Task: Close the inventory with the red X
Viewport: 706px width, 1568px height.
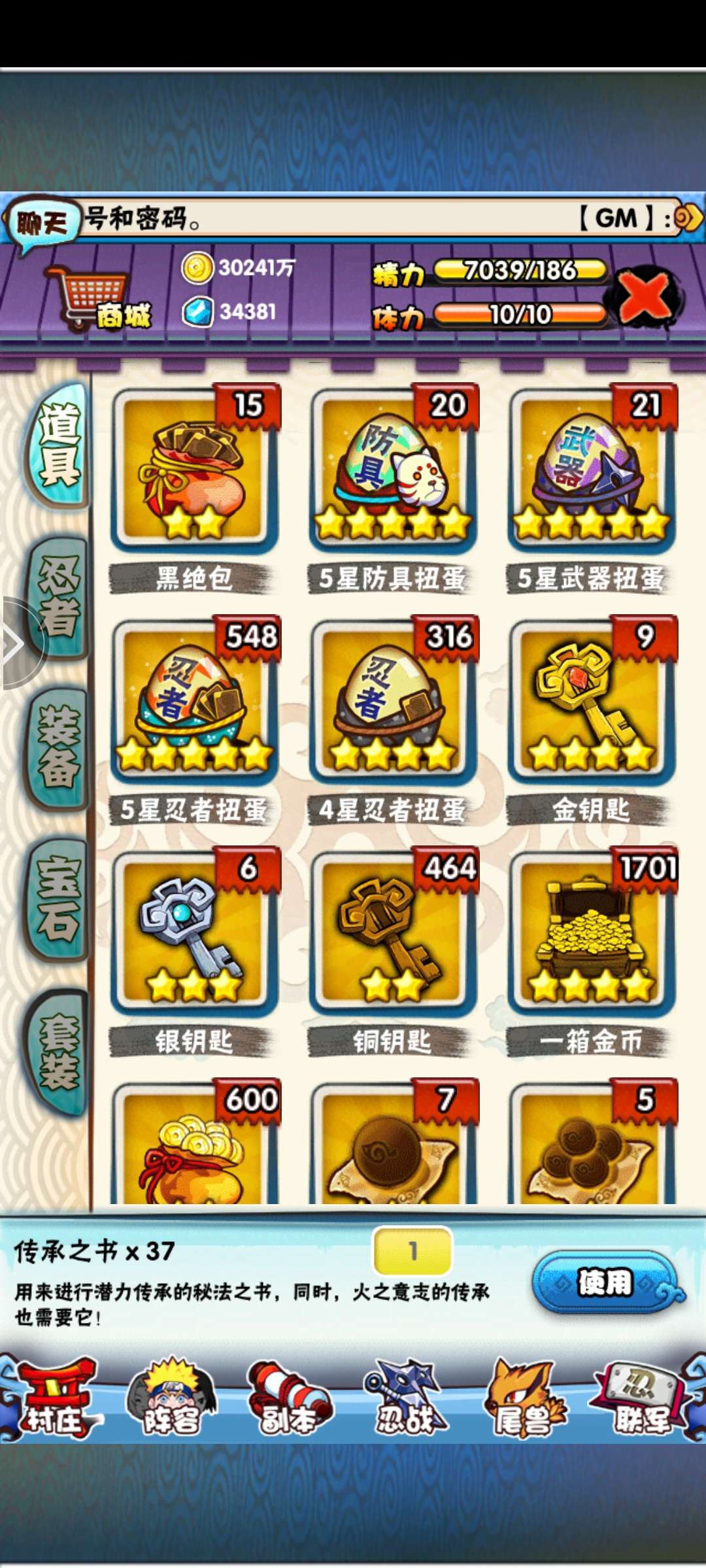Action: pyautogui.click(x=645, y=297)
